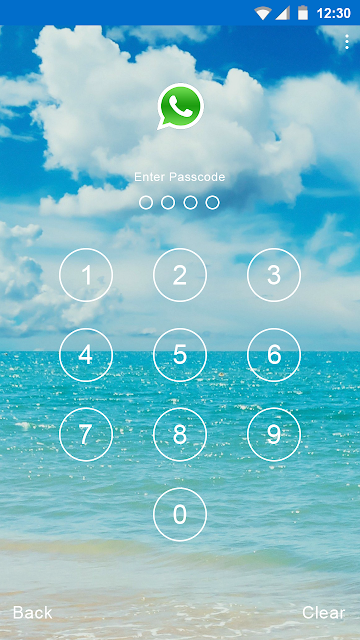Enter digit 1 on the keypad
Viewport: 360px width, 640px height.
[x=86, y=275]
